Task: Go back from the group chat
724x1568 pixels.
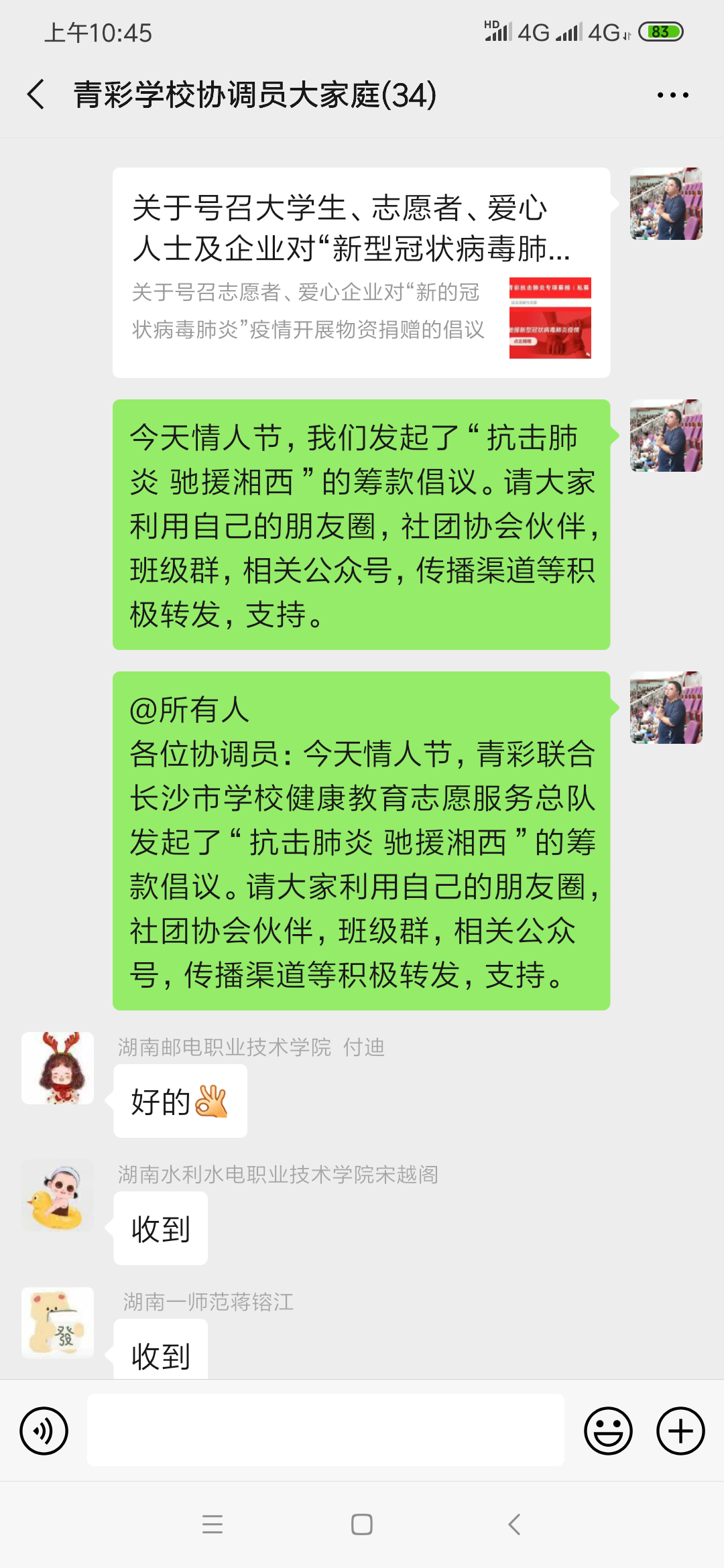Action: click(x=37, y=94)
